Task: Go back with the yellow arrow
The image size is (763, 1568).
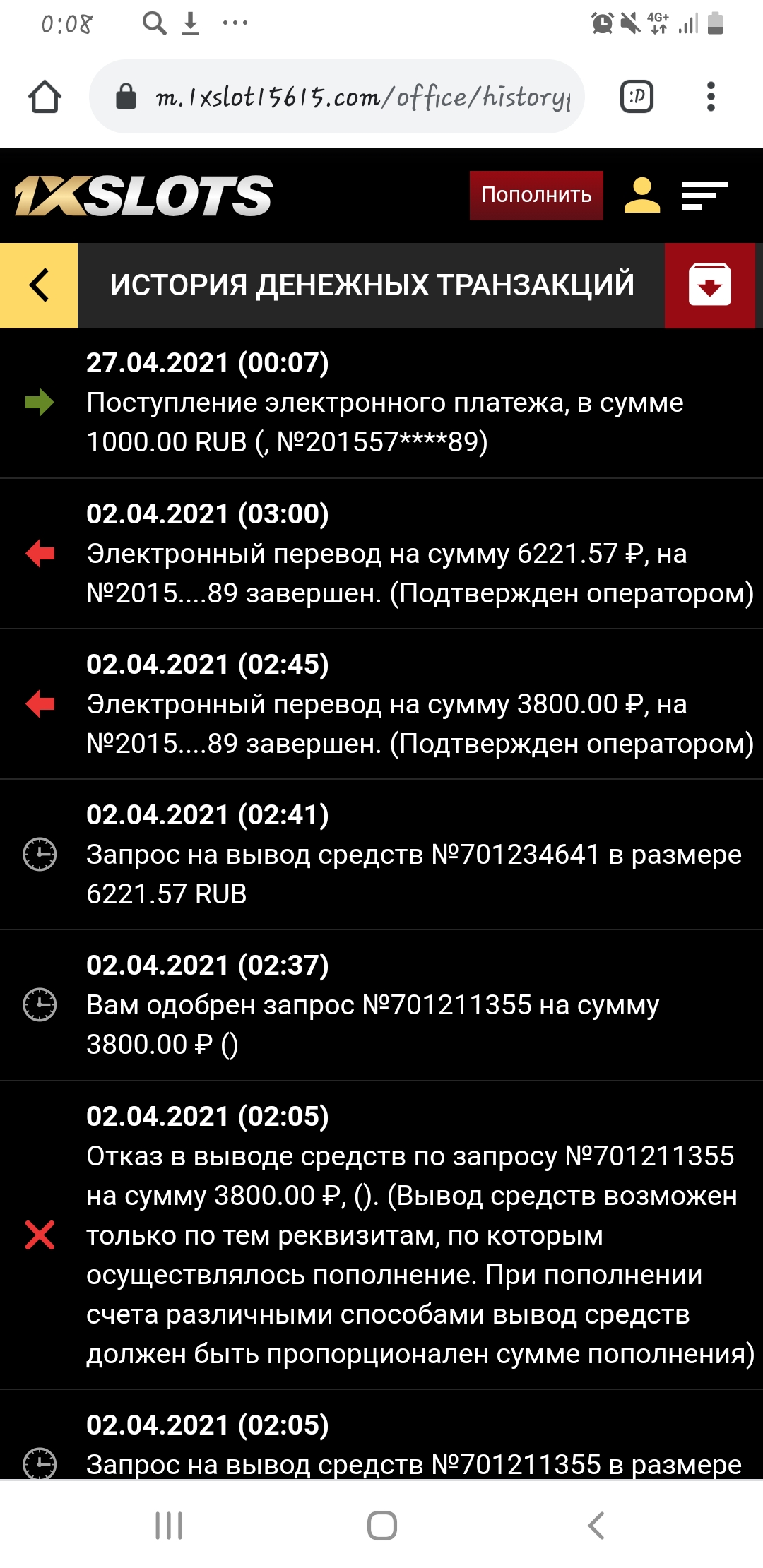Action: tap(39, 285)
